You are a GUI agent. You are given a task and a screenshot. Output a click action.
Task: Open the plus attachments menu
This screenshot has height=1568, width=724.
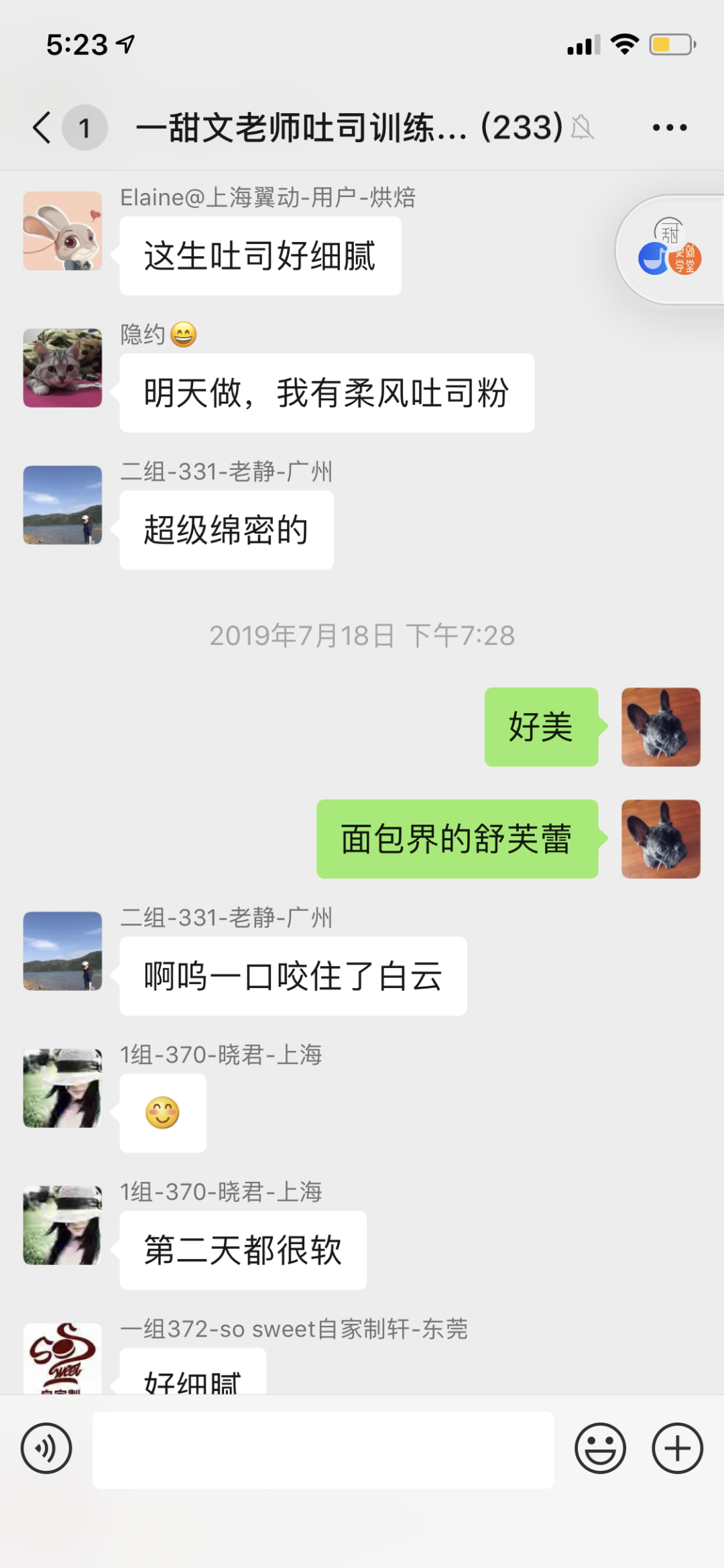point(677,1448)
